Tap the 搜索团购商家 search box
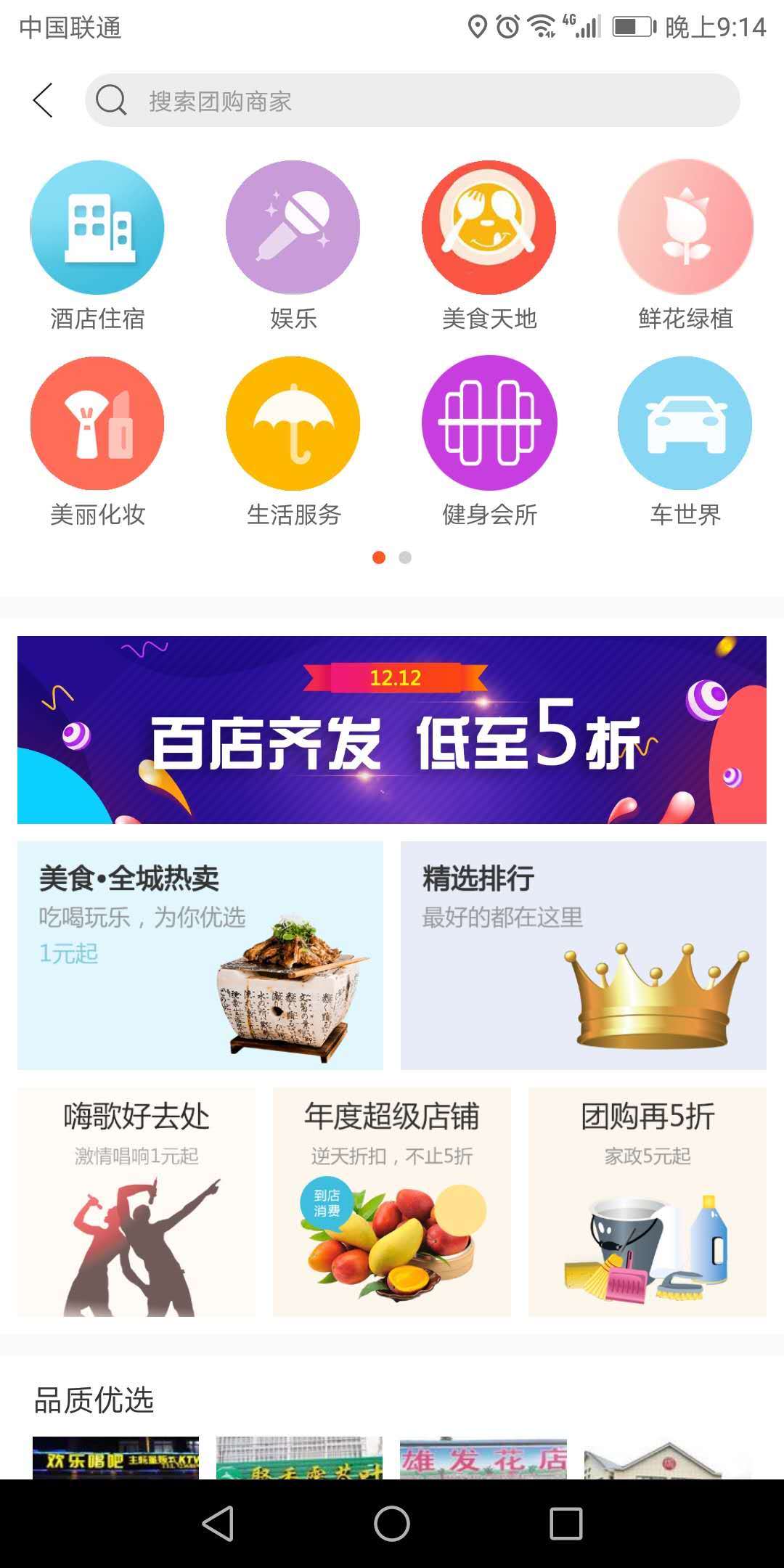The width and height of the screenshot is (784, 1568). point(412,100)
